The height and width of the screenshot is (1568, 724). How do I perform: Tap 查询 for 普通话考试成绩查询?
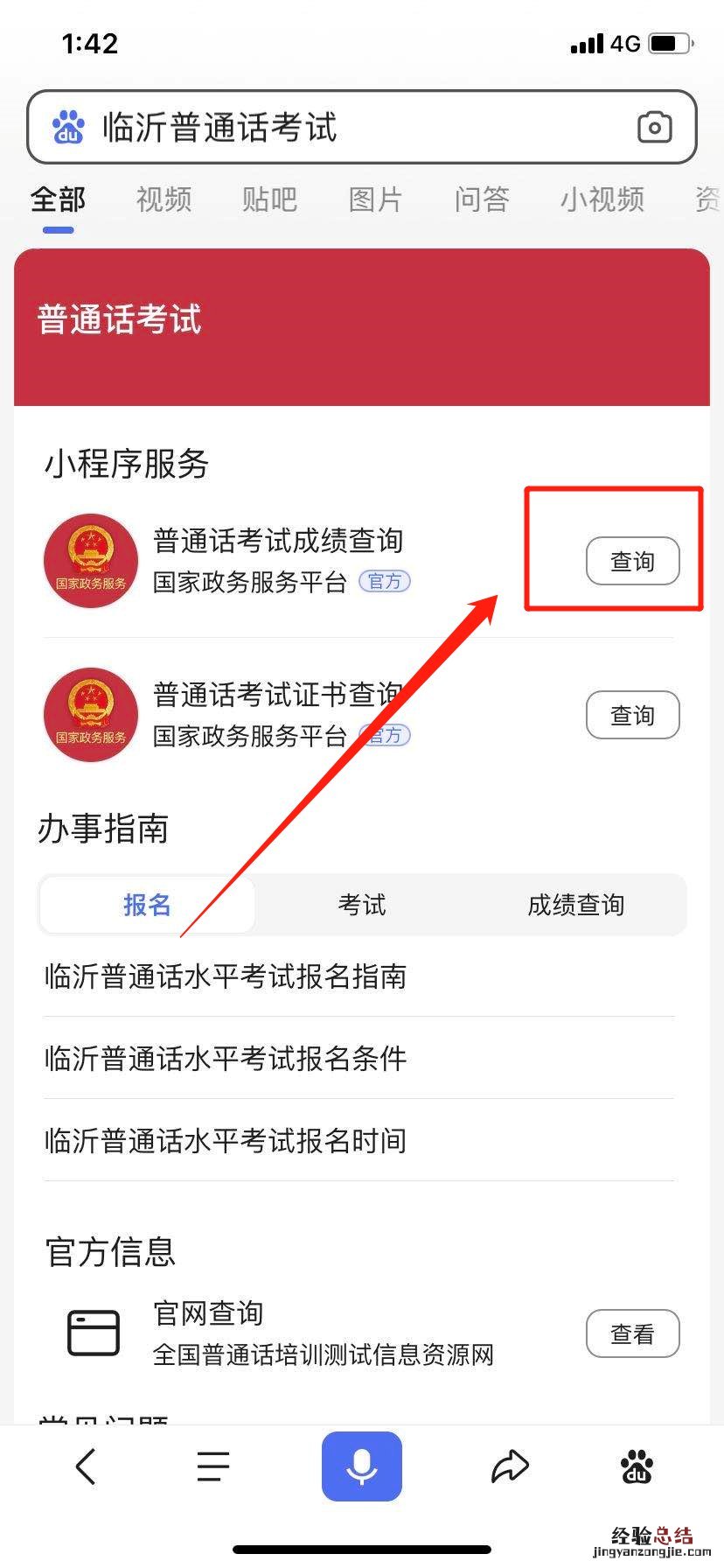click(632, 561)
